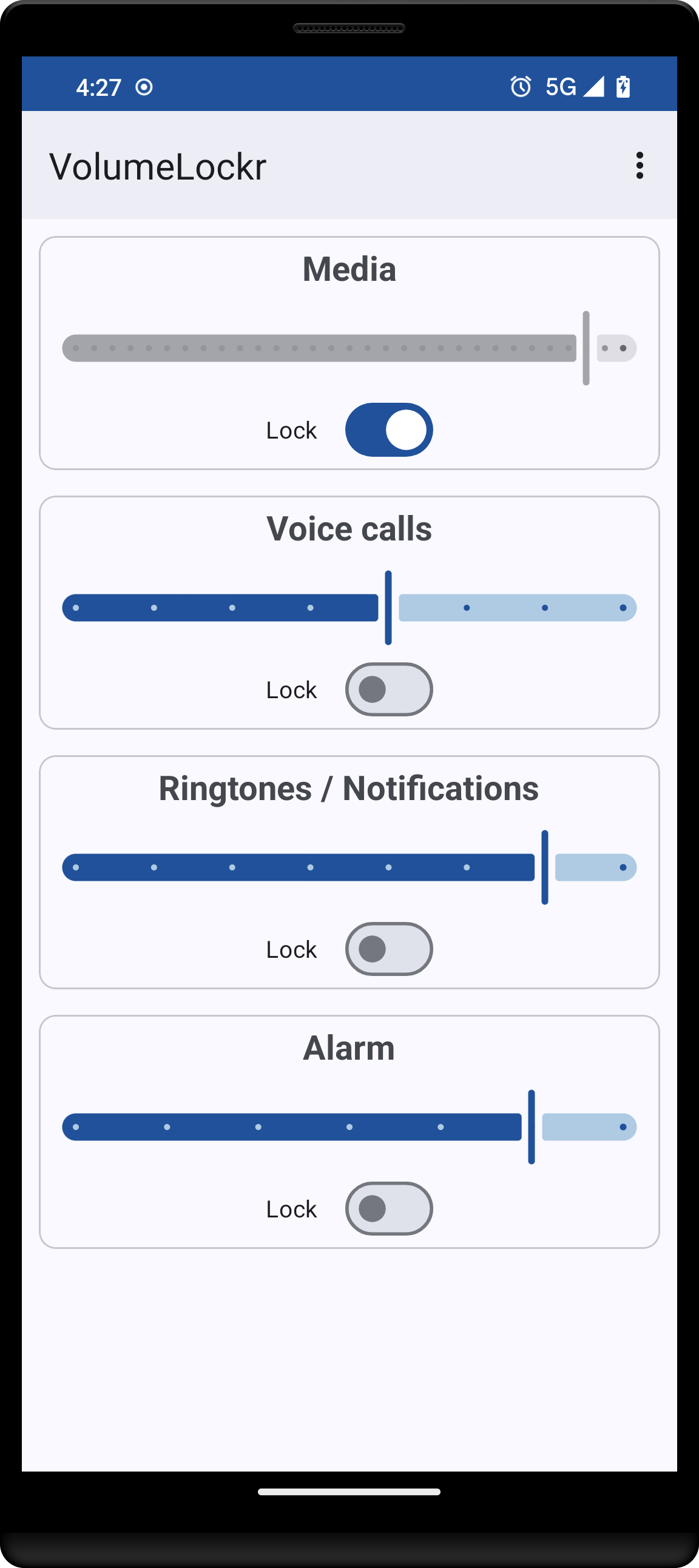Screen dimensions: 699x1568
Task: Set the Voice calls volume slider to maximum
Action: pos(623,607)
